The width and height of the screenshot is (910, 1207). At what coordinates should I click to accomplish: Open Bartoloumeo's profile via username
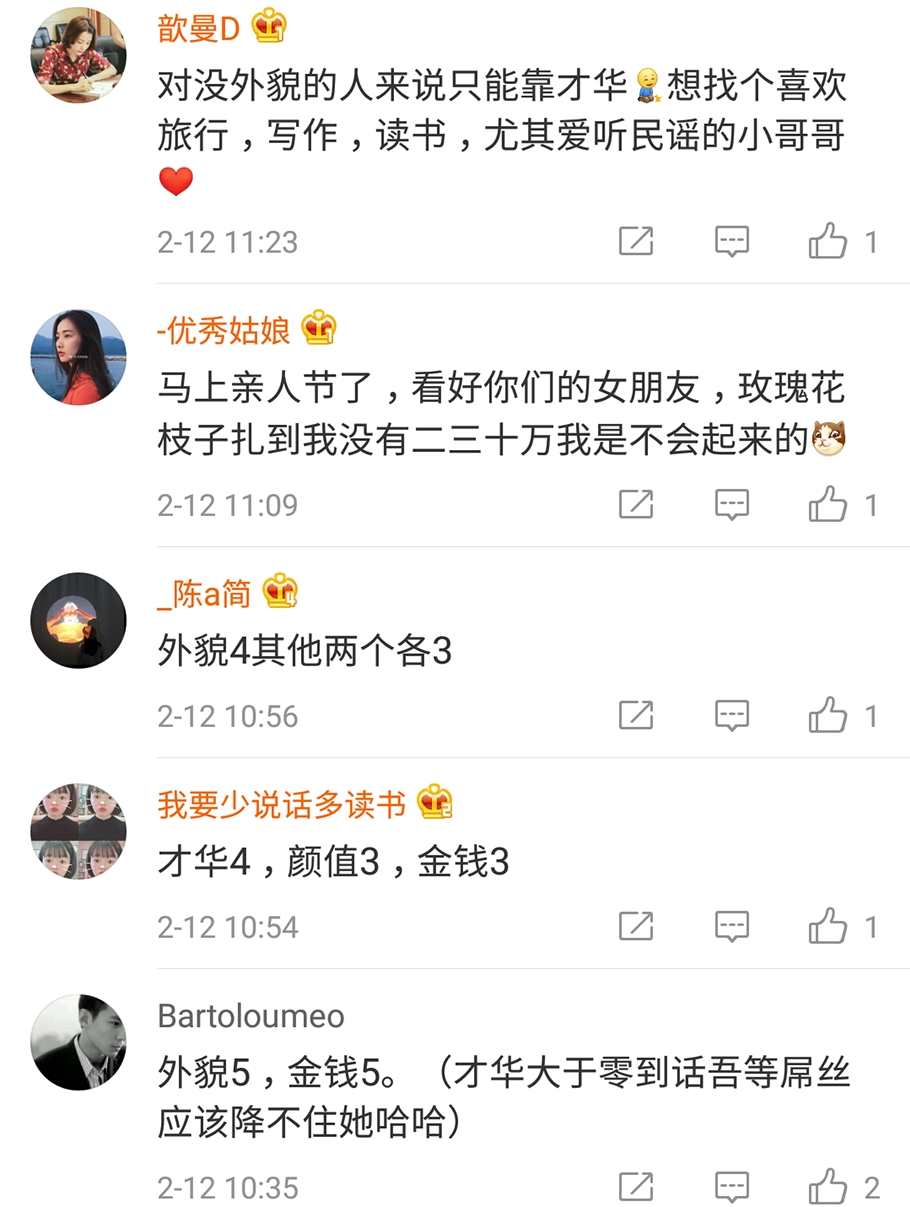click(248, 1017)
